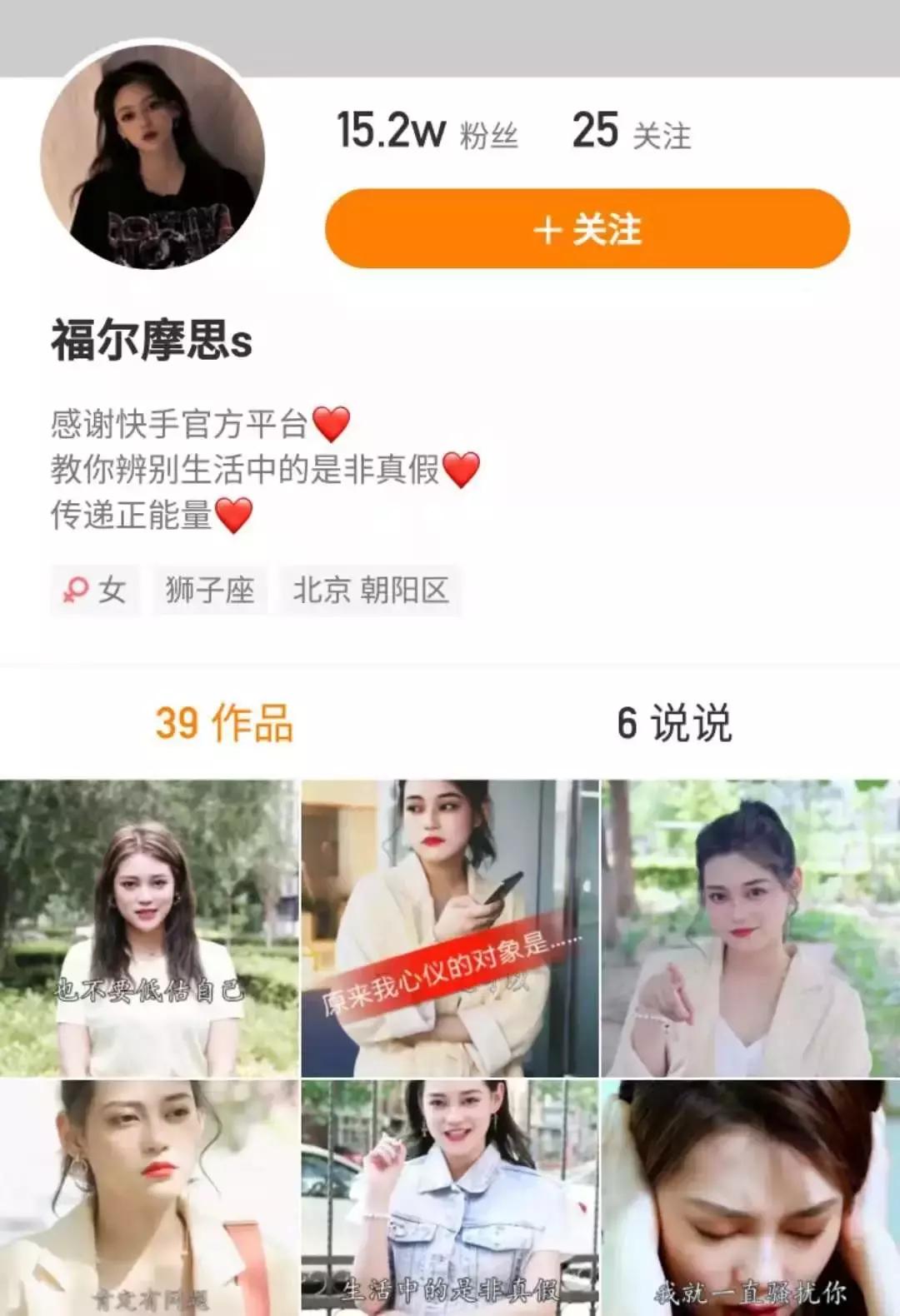Screen dimensions: 900x1316
Task: Click the heart icon beside 感谢快手官方平台
Action: (331, 421)
